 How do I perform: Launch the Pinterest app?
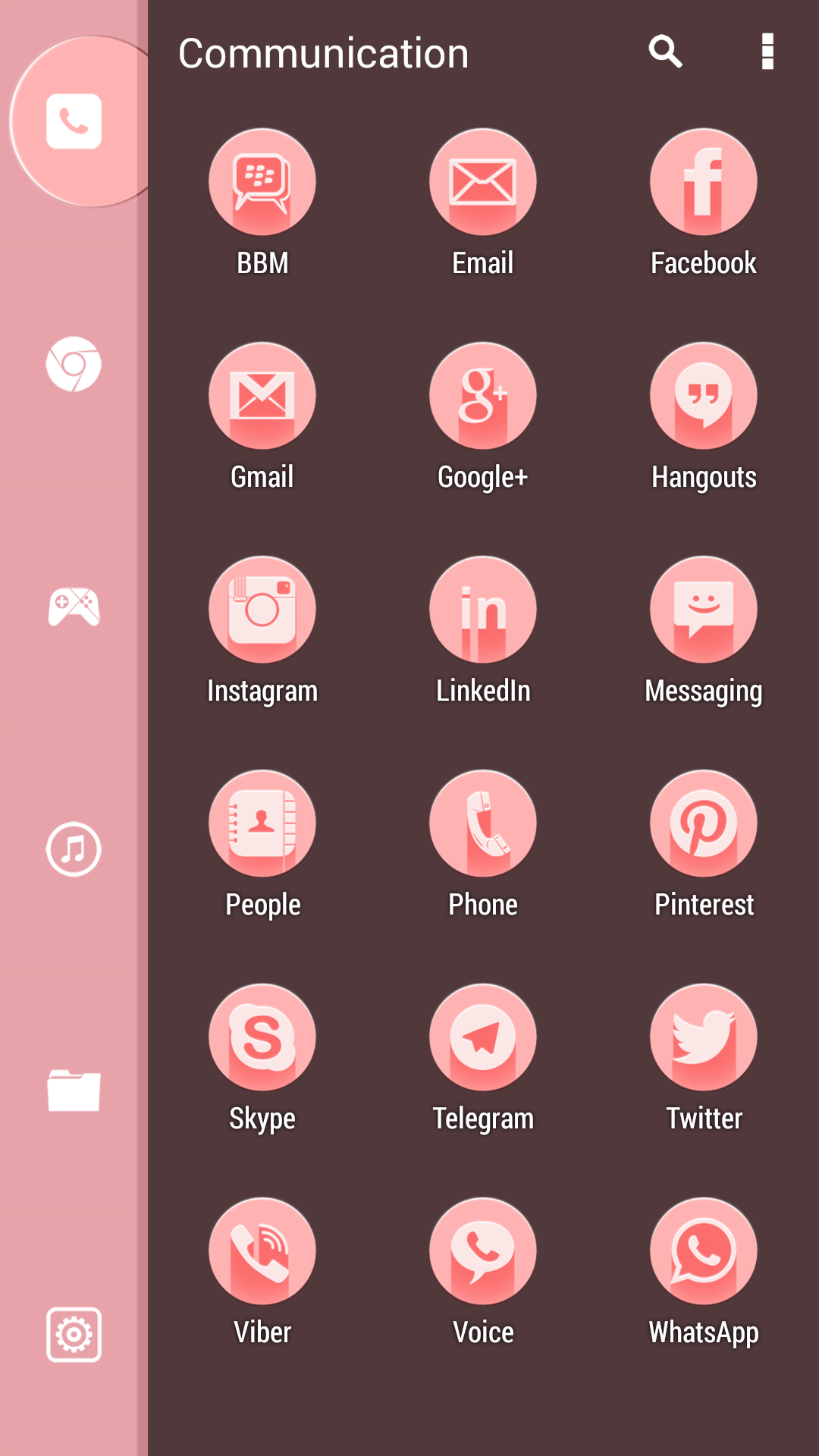pos(703,824)
